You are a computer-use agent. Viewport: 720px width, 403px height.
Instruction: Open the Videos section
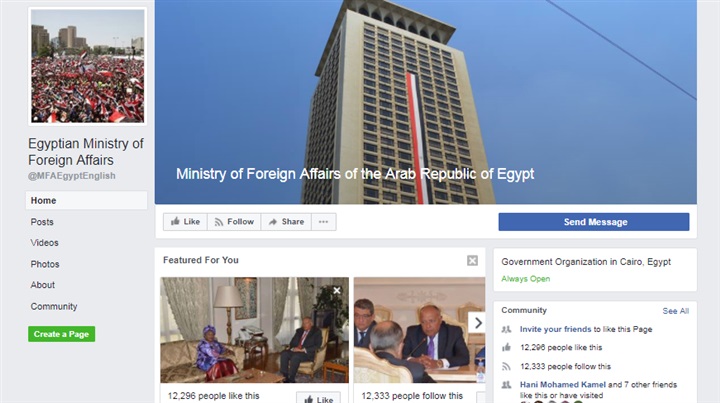click(x=45, y=243)
